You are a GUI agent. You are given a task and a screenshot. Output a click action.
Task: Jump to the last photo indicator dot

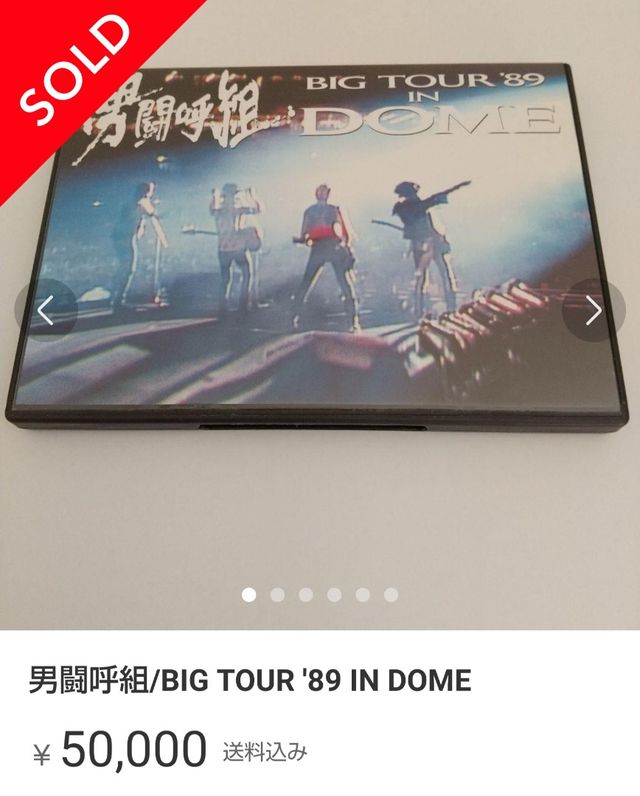(x=391, y=595)
